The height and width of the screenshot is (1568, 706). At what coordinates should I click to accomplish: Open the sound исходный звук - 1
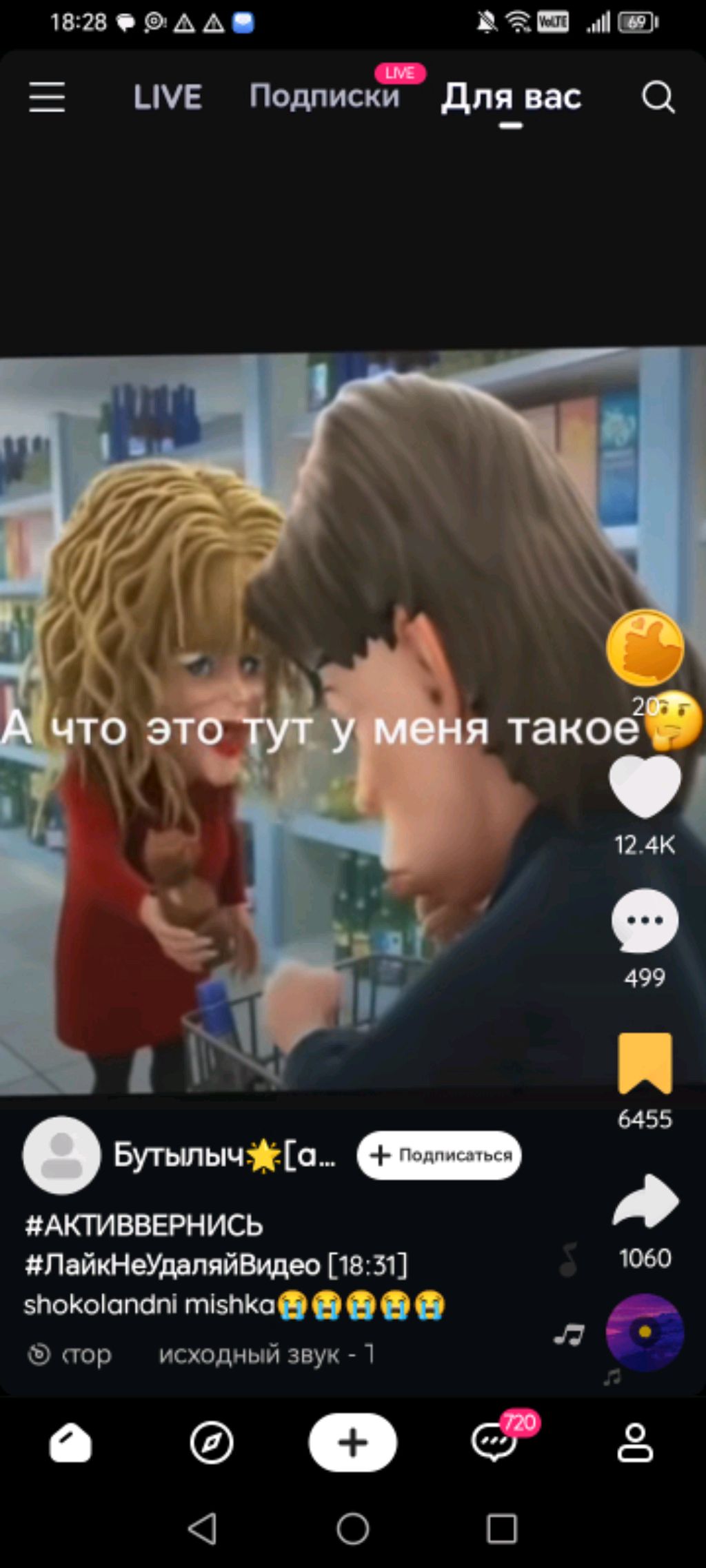(x=266, y=1354)
